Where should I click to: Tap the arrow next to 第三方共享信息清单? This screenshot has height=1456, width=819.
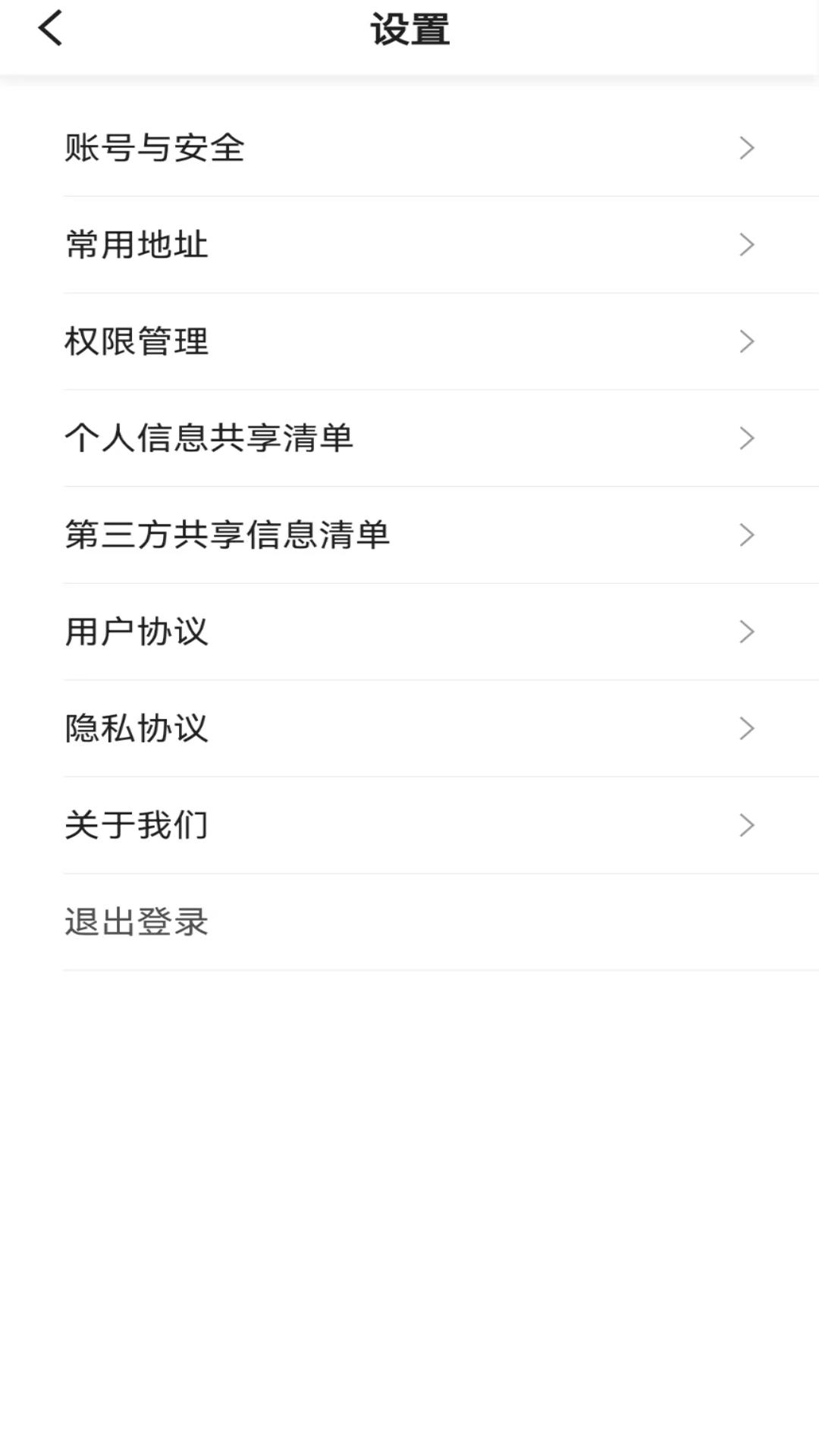[x=747, y=535]
